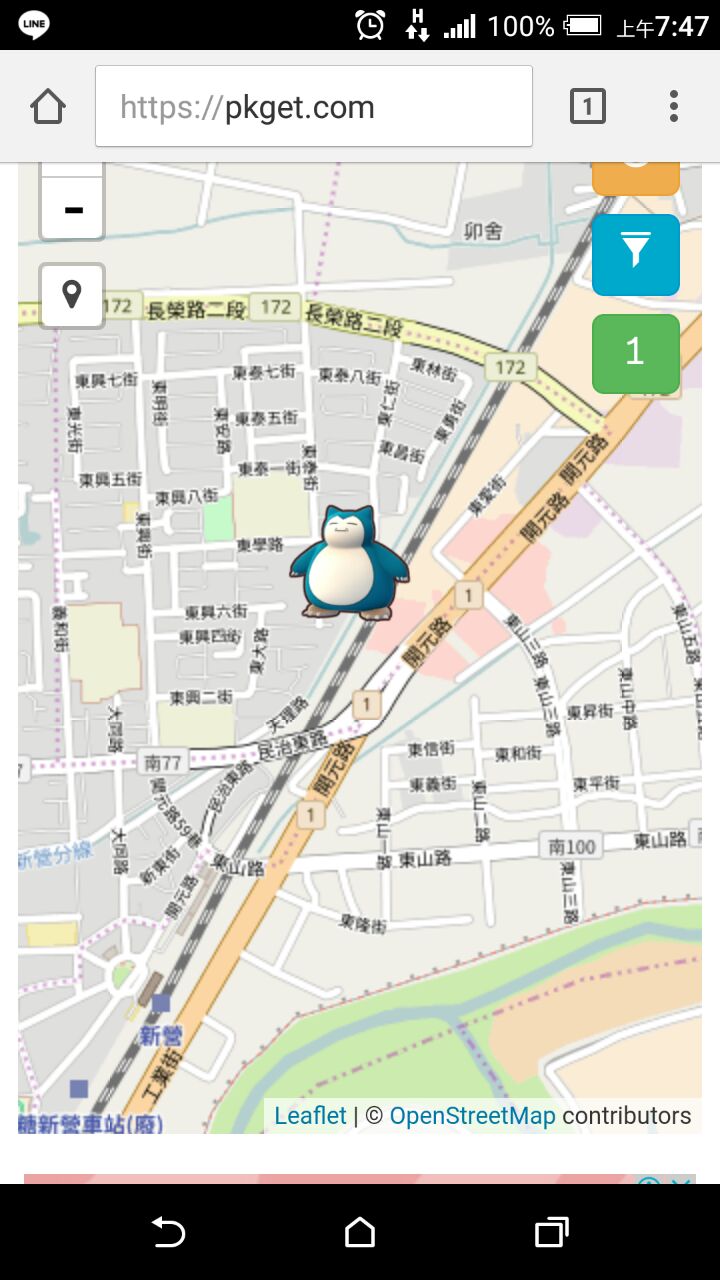Image resolution: width=720 pixels, height=1280 pixels.
Task: Open the OpenStreetMap link
Action: pos(472,1116)
